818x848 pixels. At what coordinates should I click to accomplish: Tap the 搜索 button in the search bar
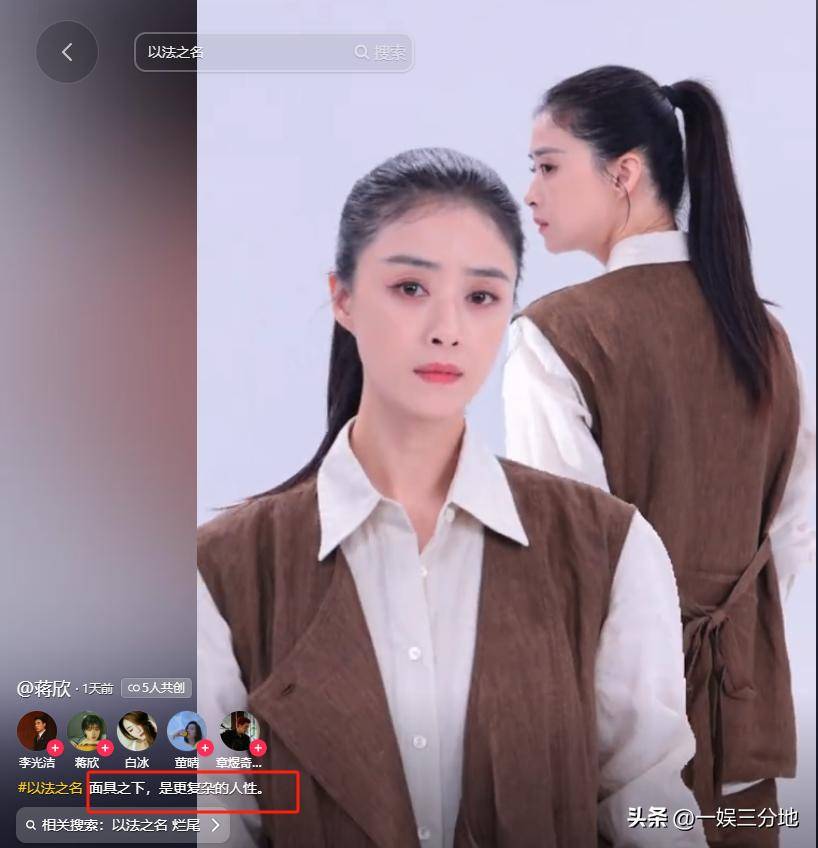coord(382,52)
